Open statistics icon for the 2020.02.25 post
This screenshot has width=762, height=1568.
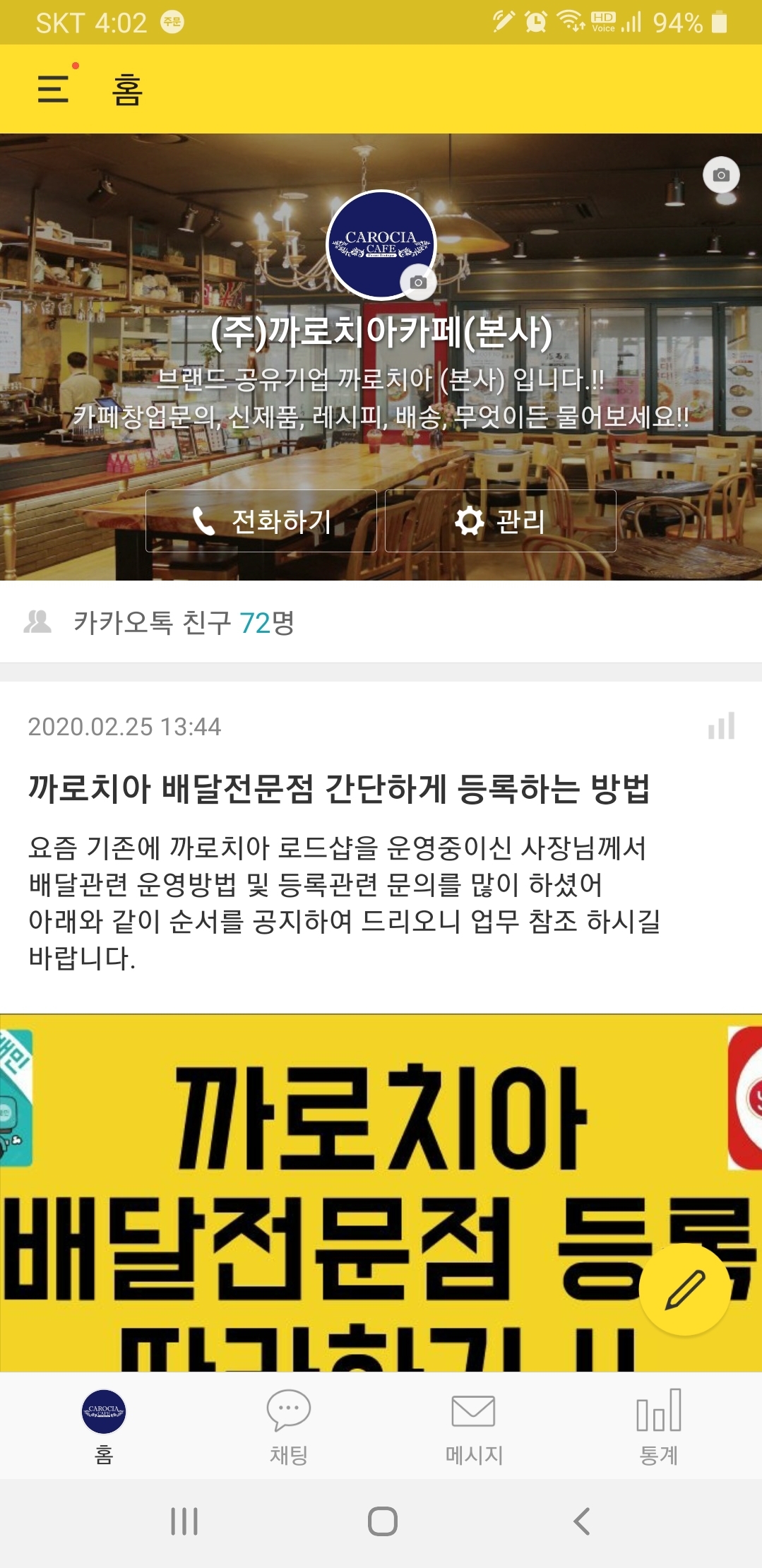[721, 726]
